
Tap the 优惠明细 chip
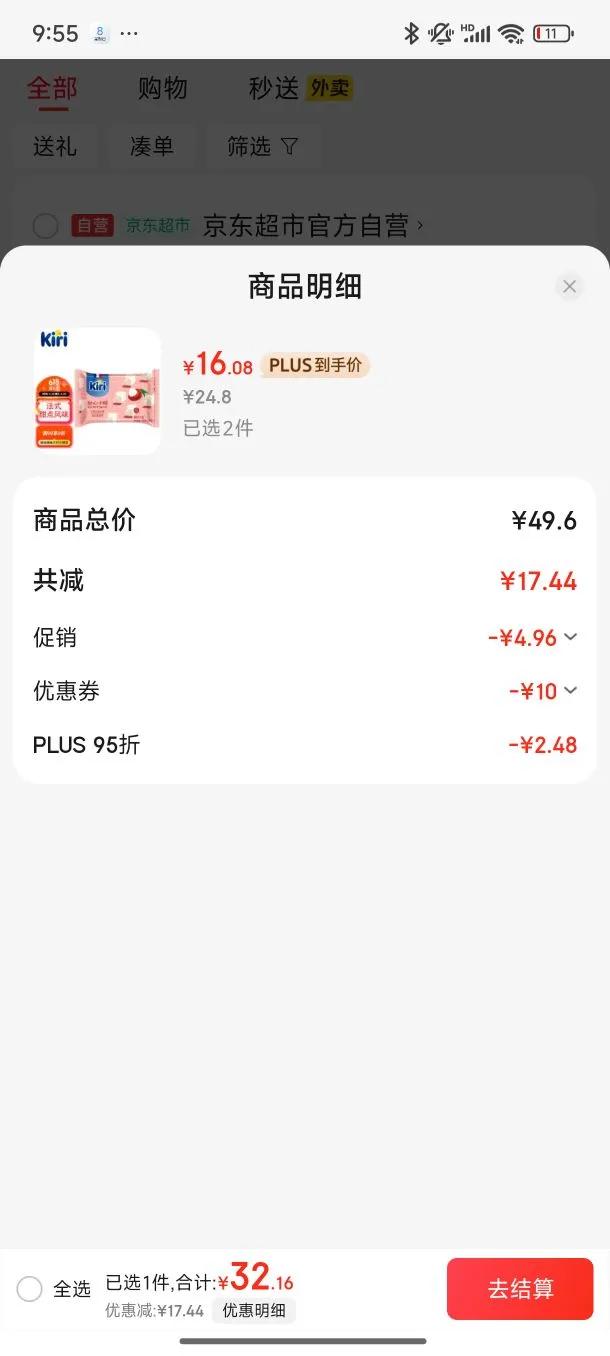254,1311
